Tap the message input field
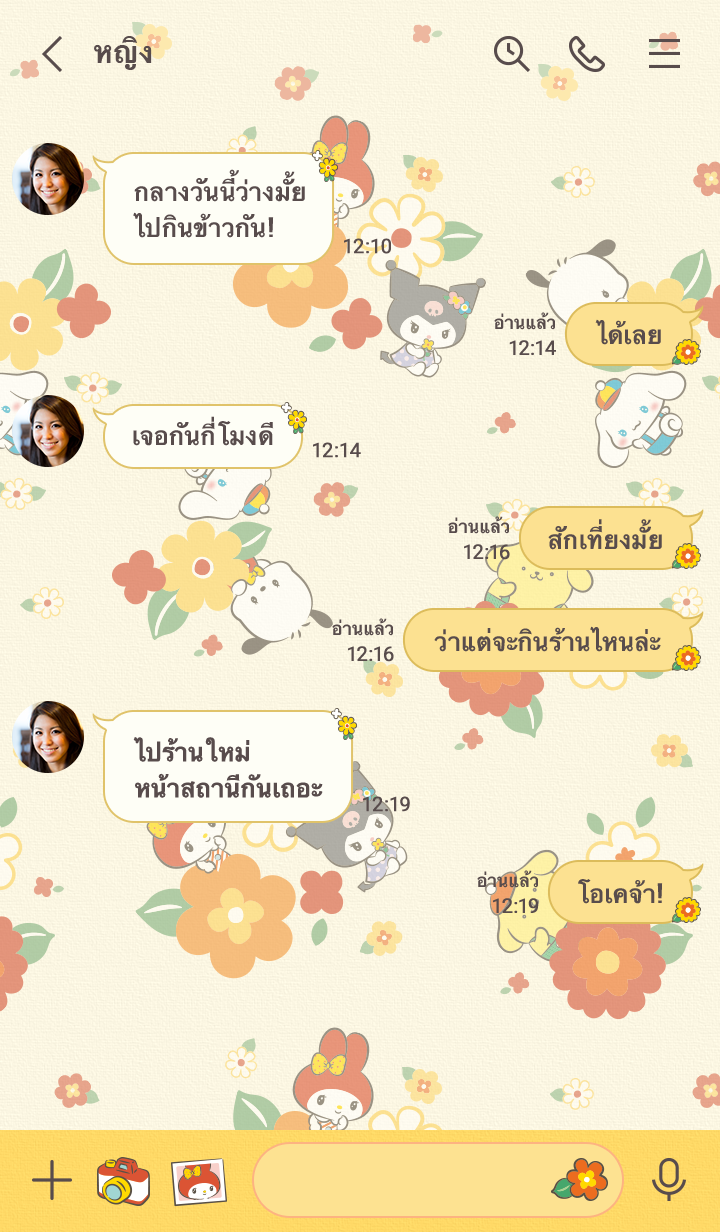Image resolution: width=720 pixels, height=1232 pixels. coord(400,1181)
